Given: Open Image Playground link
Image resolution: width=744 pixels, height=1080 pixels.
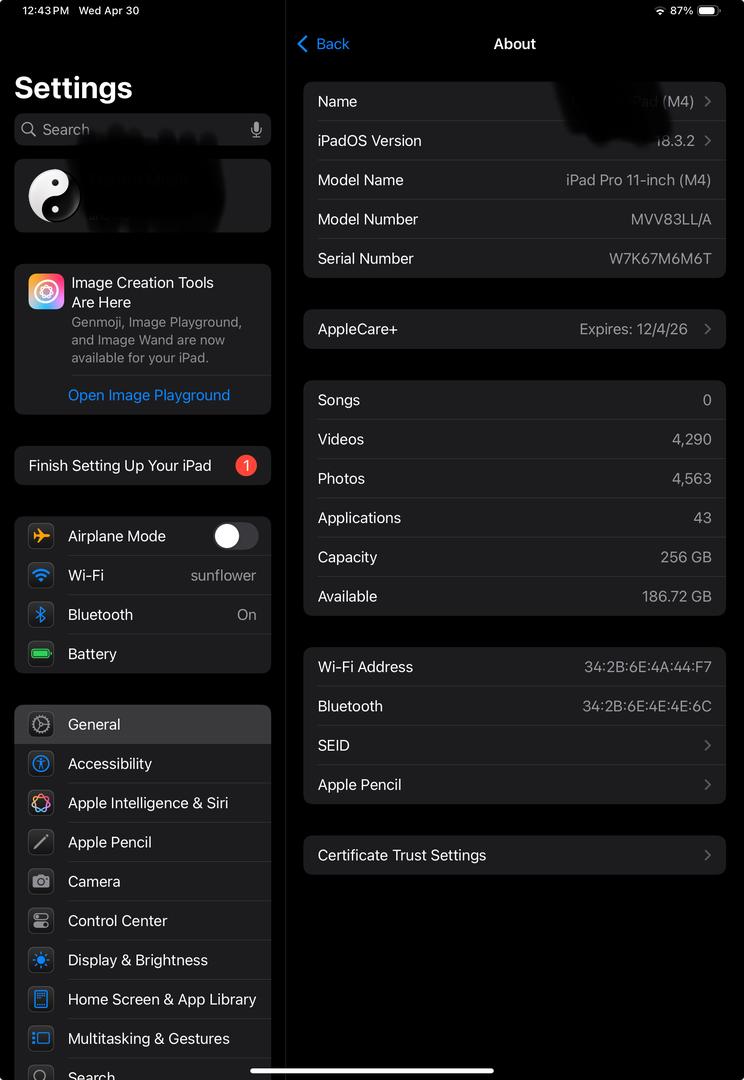Looking at the screenshot, I should [x=149, y=395].
